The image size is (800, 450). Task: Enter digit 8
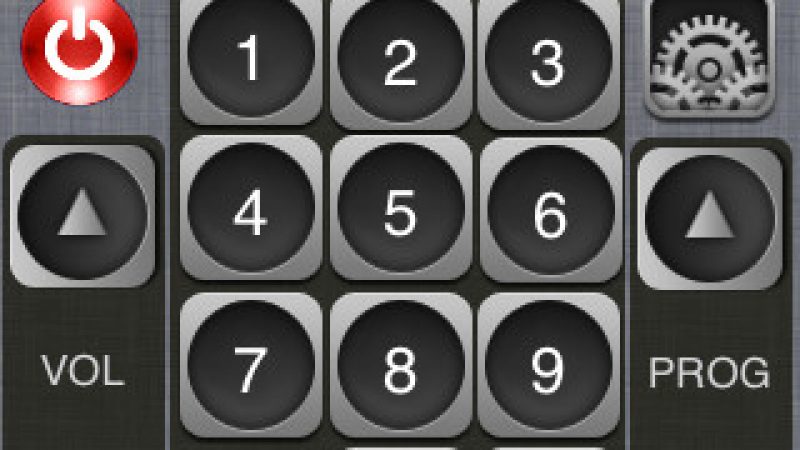click(x=400, y=368)
